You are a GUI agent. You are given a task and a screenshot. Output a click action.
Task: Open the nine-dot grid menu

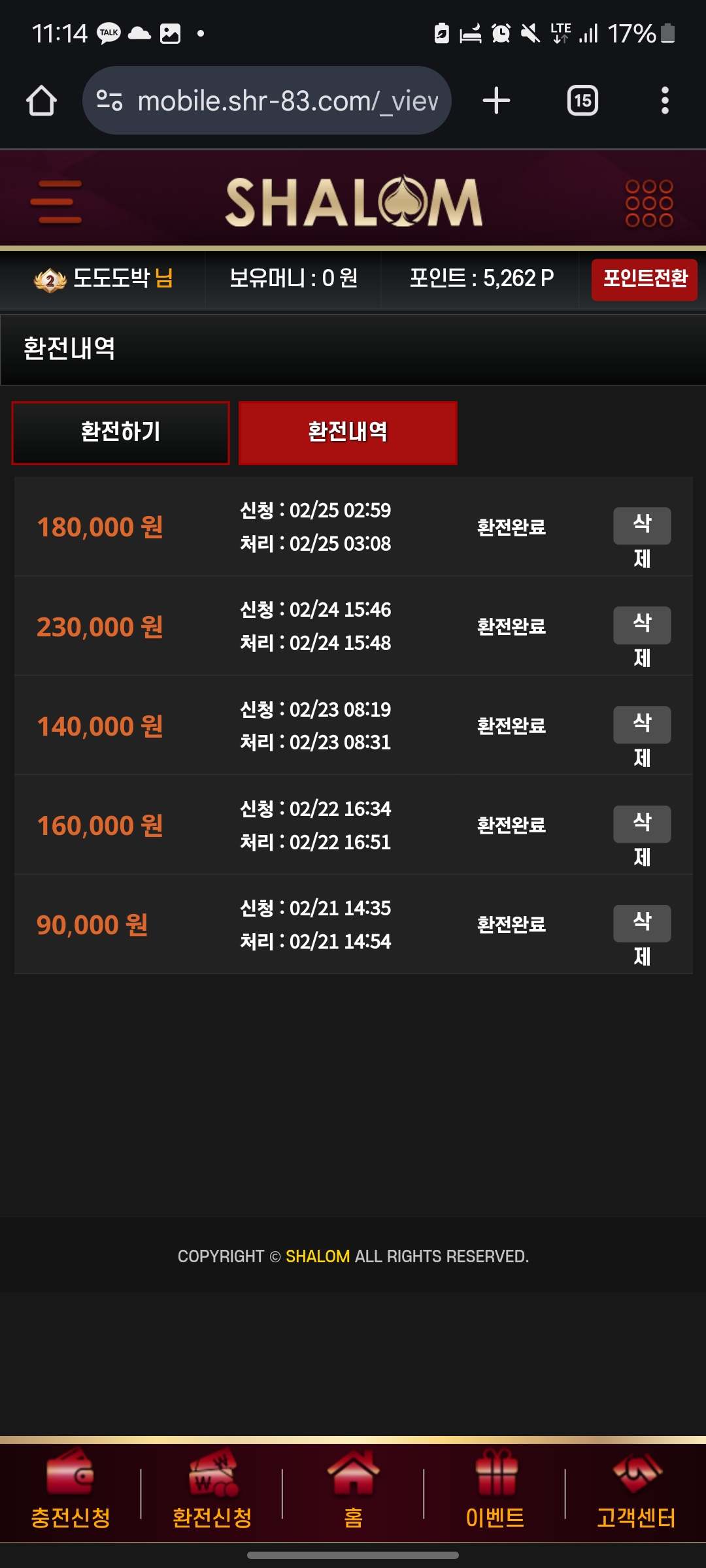click(x=648, y=203)
